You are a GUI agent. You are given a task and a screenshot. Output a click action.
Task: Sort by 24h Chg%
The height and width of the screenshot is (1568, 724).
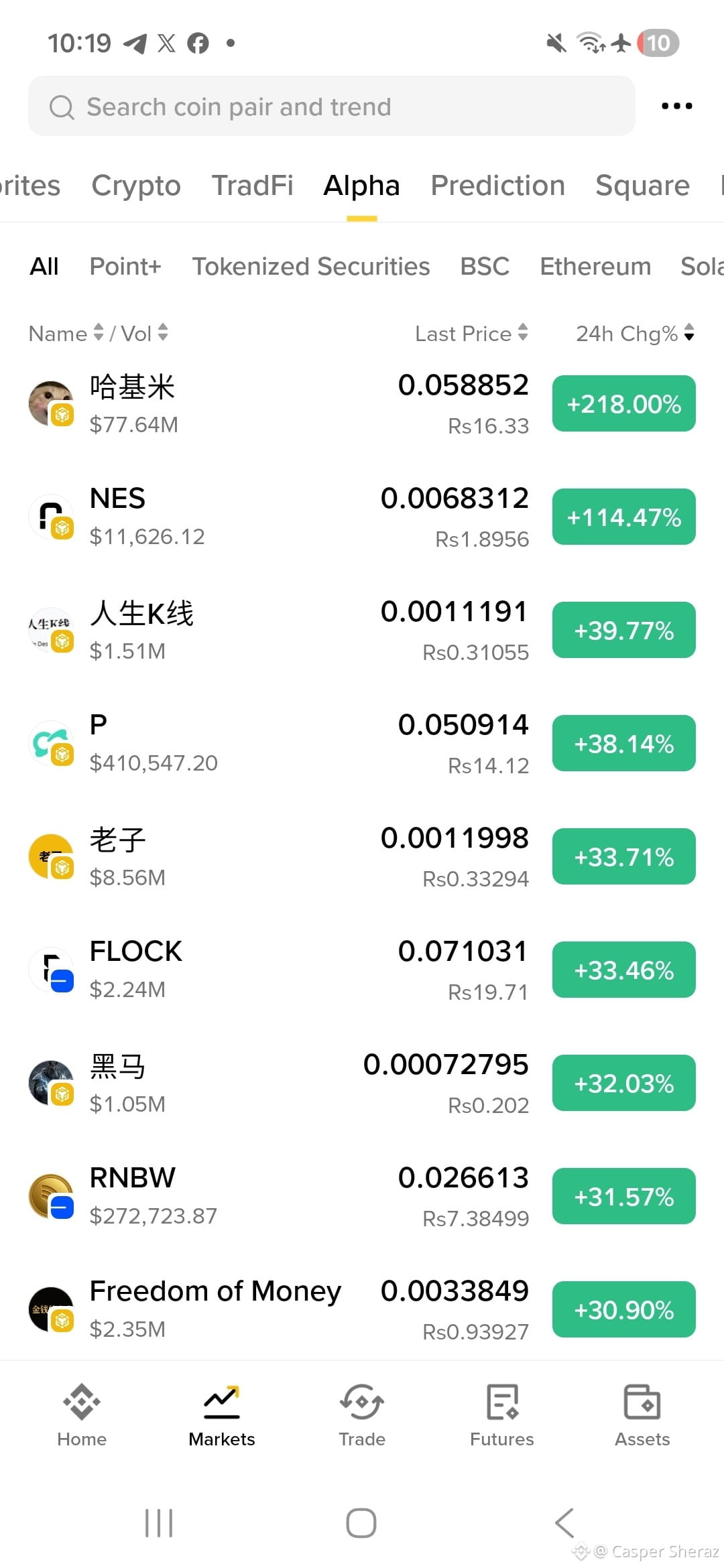coord(635,333)
